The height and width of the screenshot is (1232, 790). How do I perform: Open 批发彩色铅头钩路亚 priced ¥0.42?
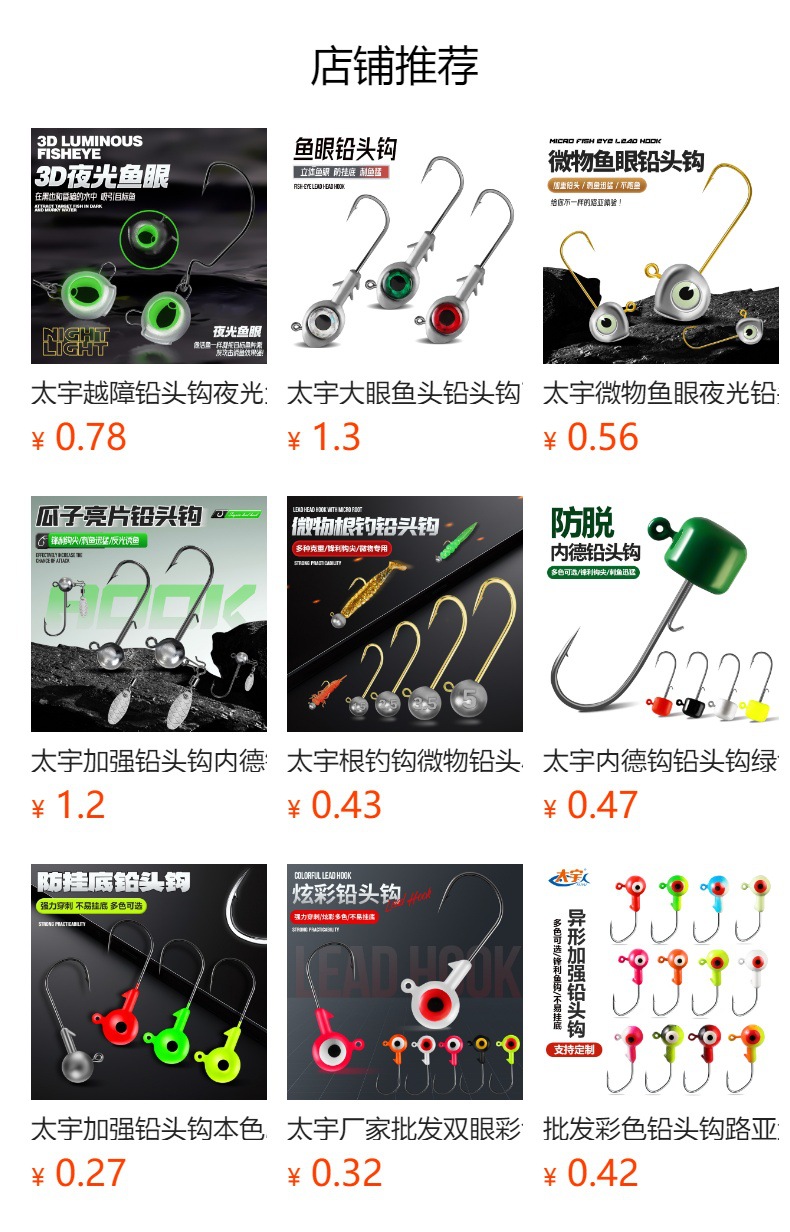tap(660, 982)
